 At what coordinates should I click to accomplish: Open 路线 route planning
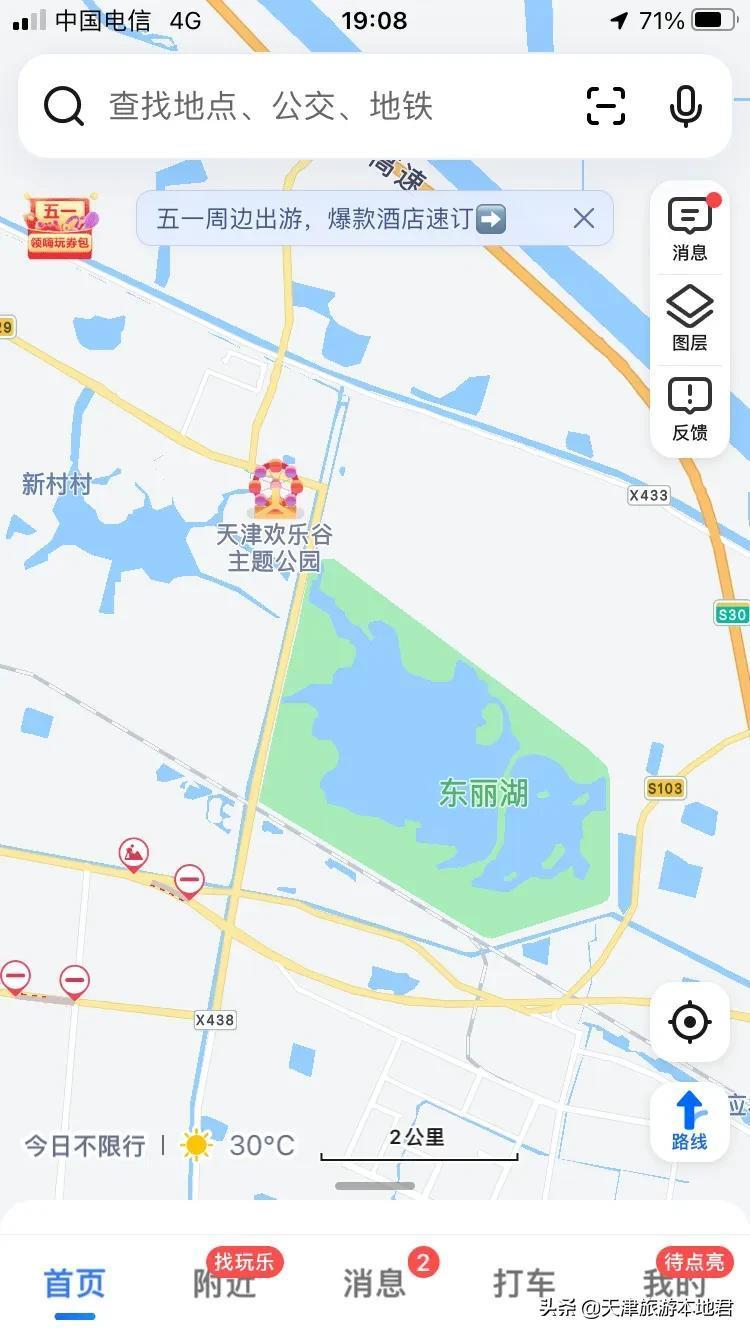pos(690,1122)
